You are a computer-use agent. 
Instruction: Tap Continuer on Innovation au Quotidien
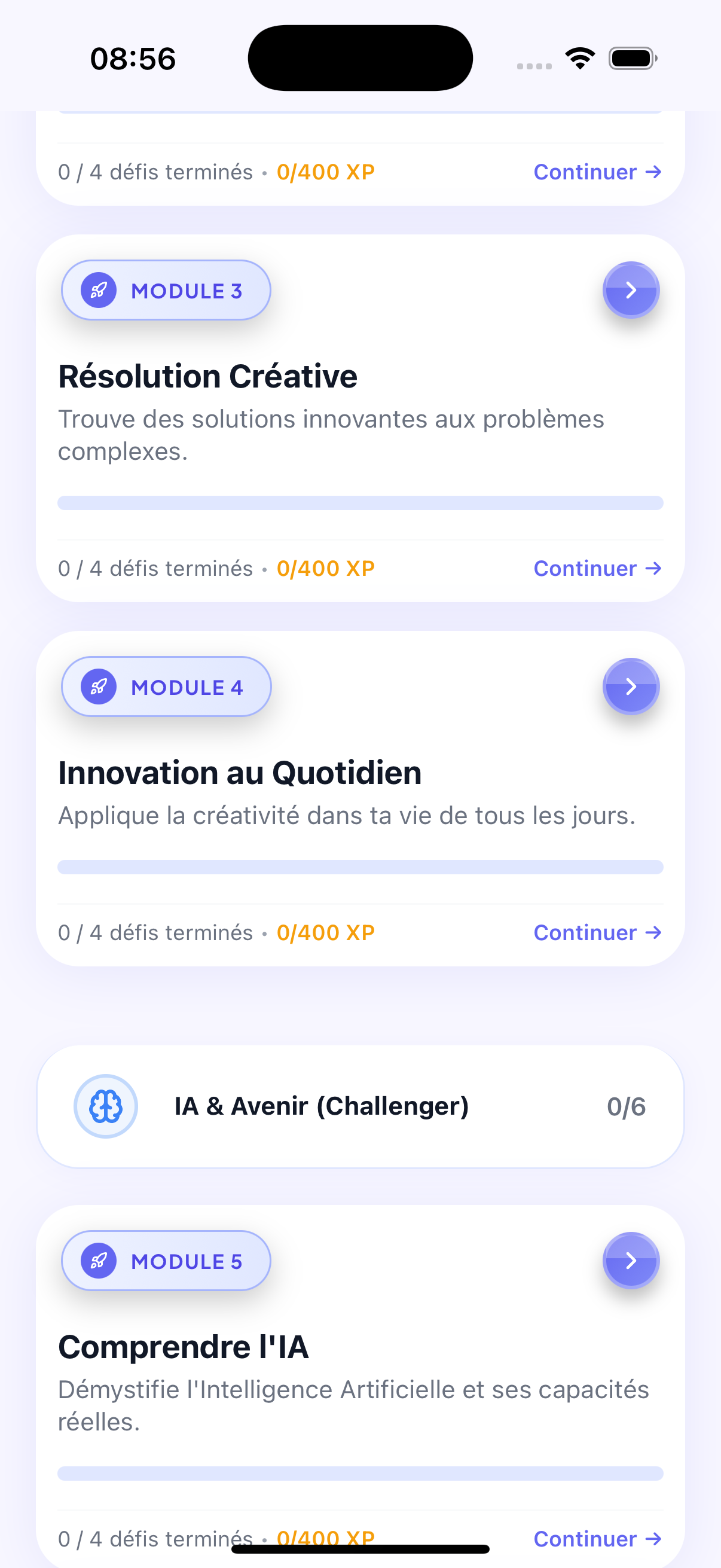[x=596, y=932]
